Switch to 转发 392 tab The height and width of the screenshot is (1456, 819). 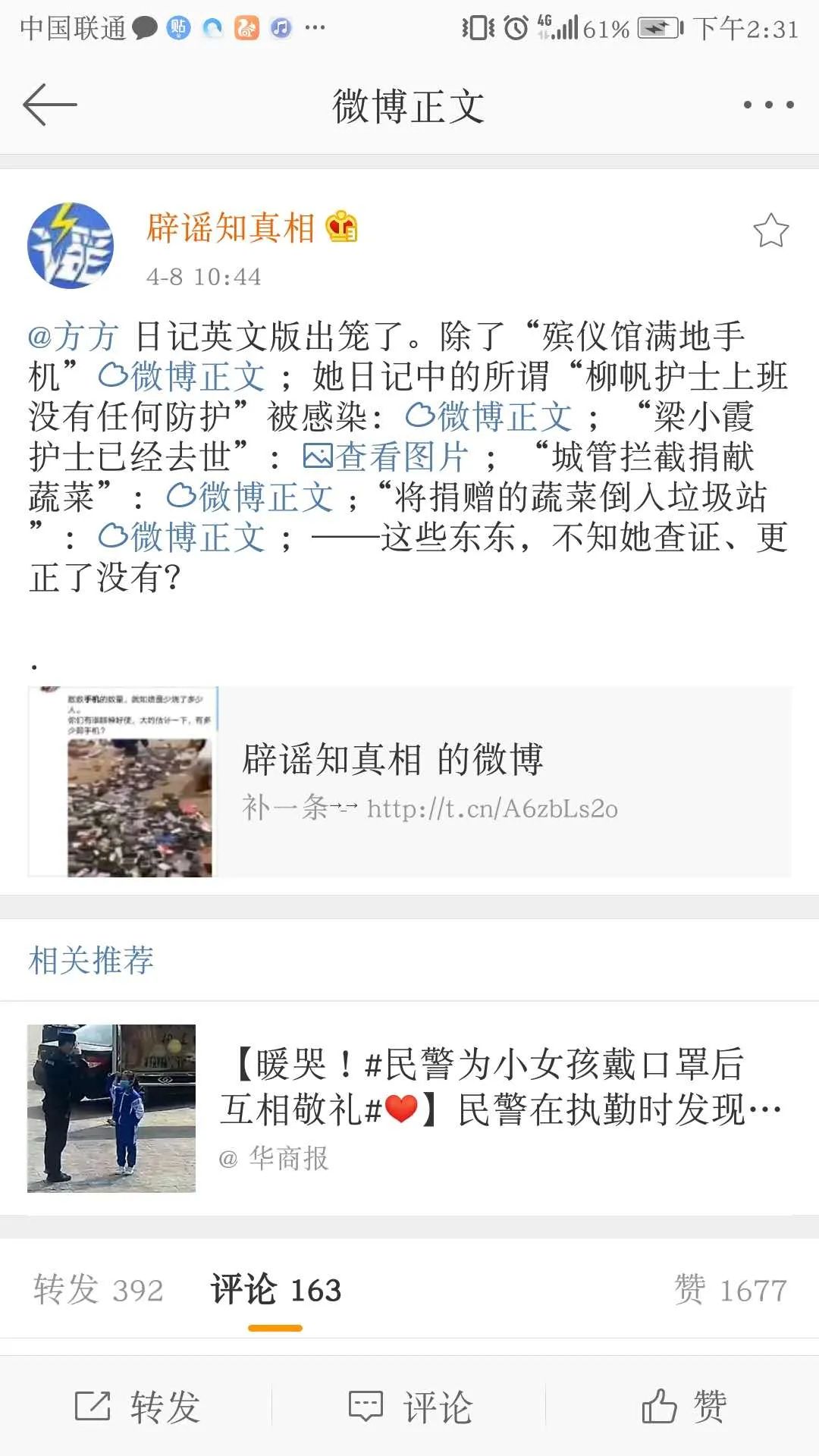click(99, 1289)
